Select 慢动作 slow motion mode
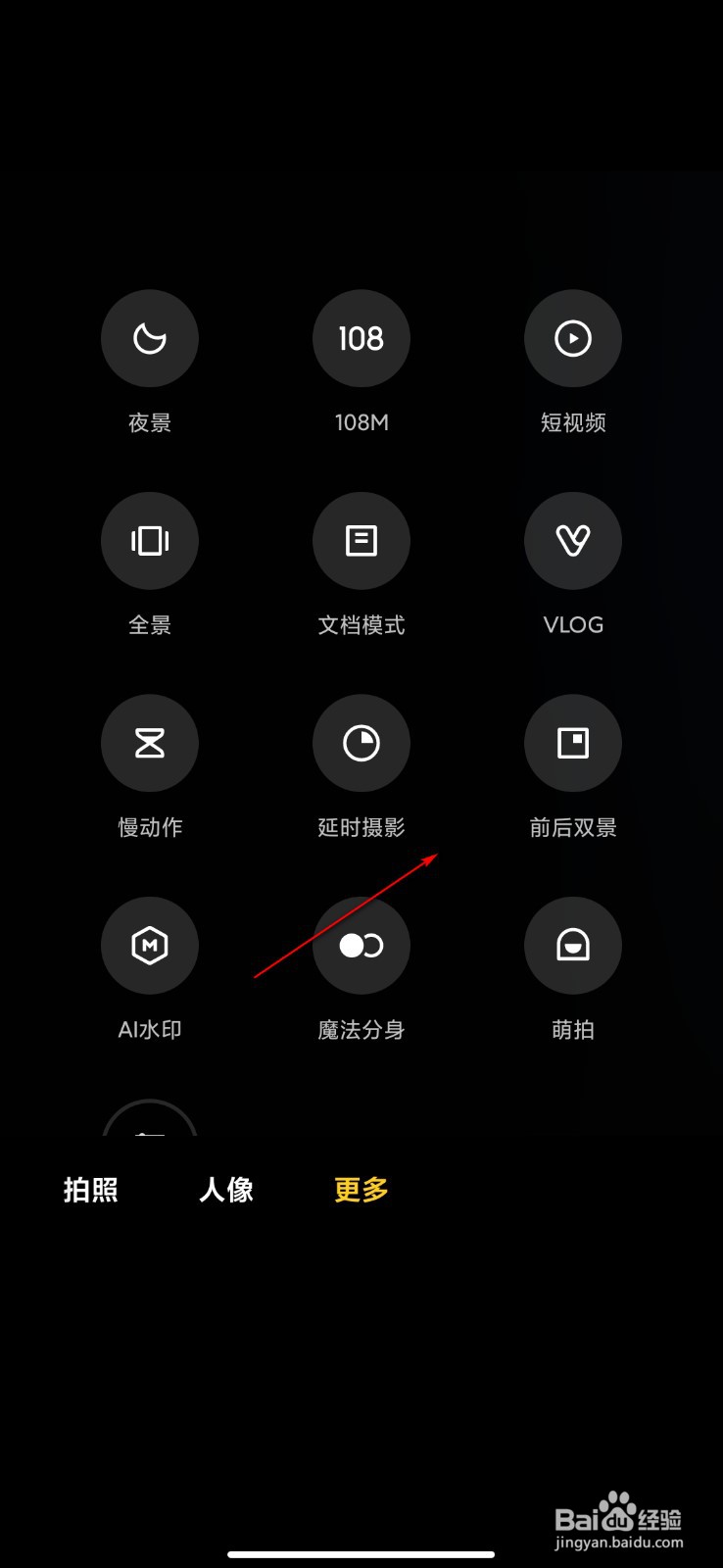Viewport: 723px width, 1568px height. pos(150,743)
